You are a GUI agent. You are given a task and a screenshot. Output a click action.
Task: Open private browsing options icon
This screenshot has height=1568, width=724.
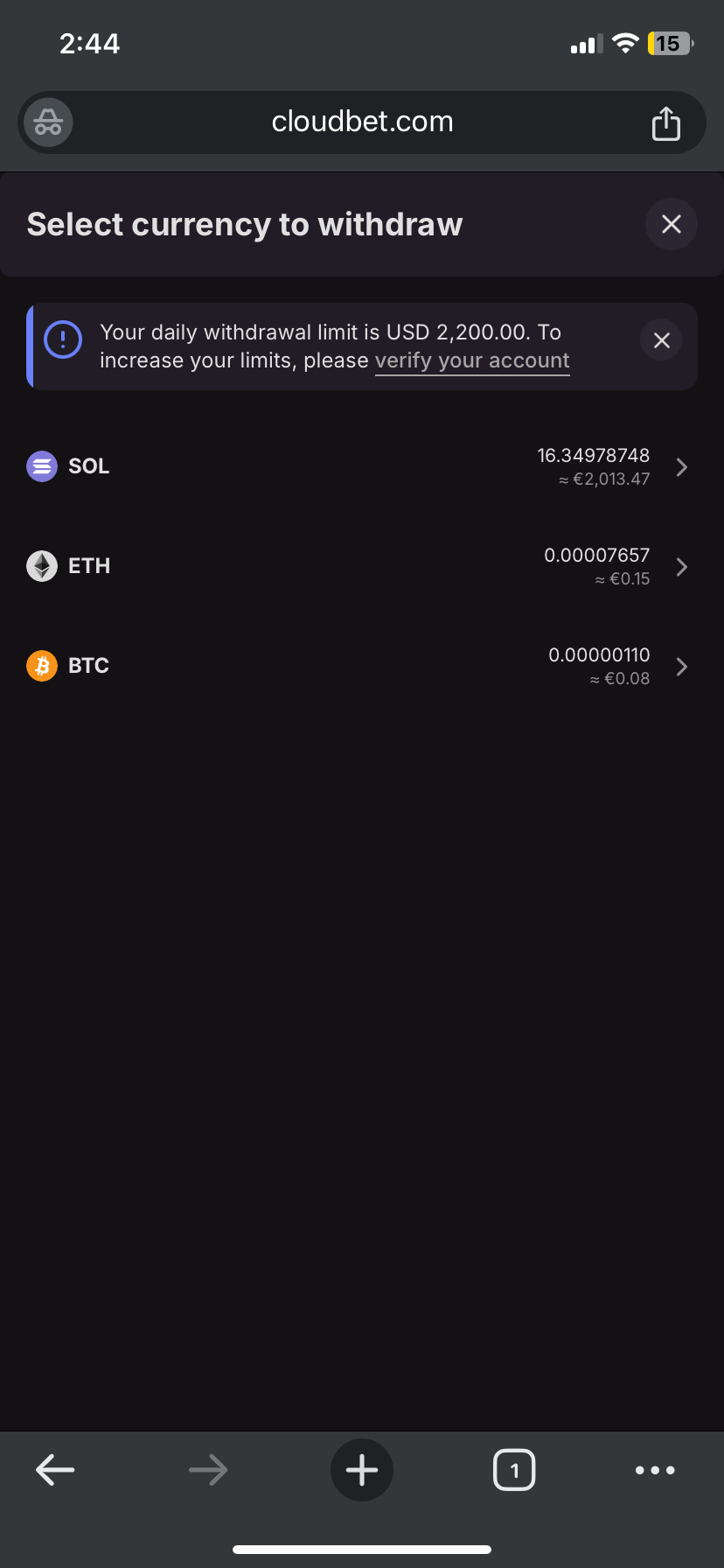pos(48,122)
